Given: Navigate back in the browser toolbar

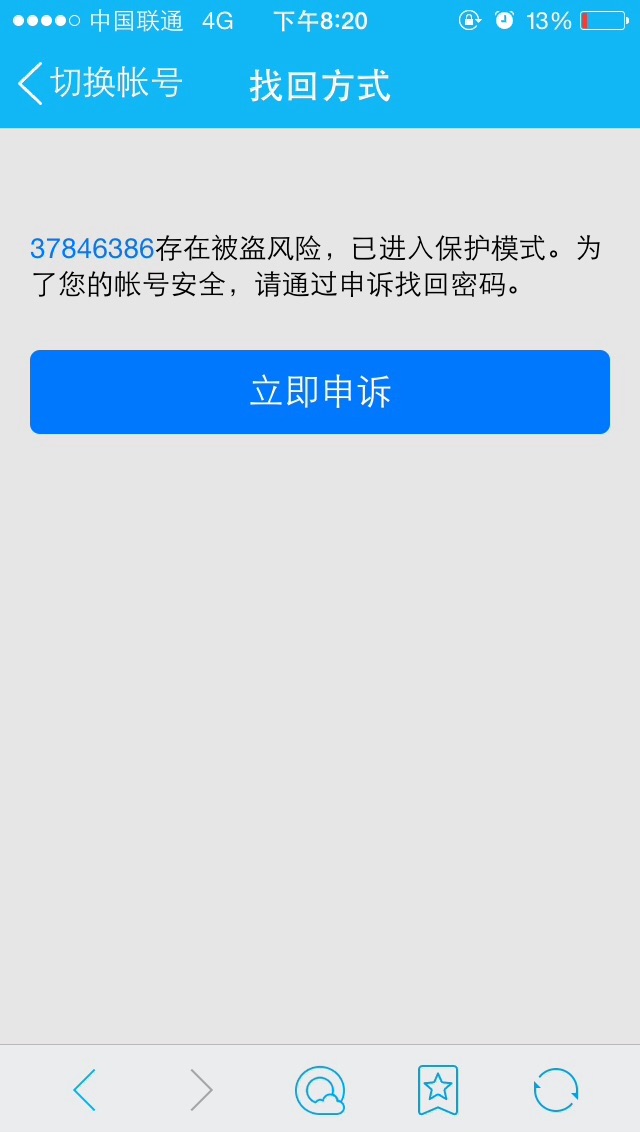Looking at the screenshot, I should click(85, 1089).
